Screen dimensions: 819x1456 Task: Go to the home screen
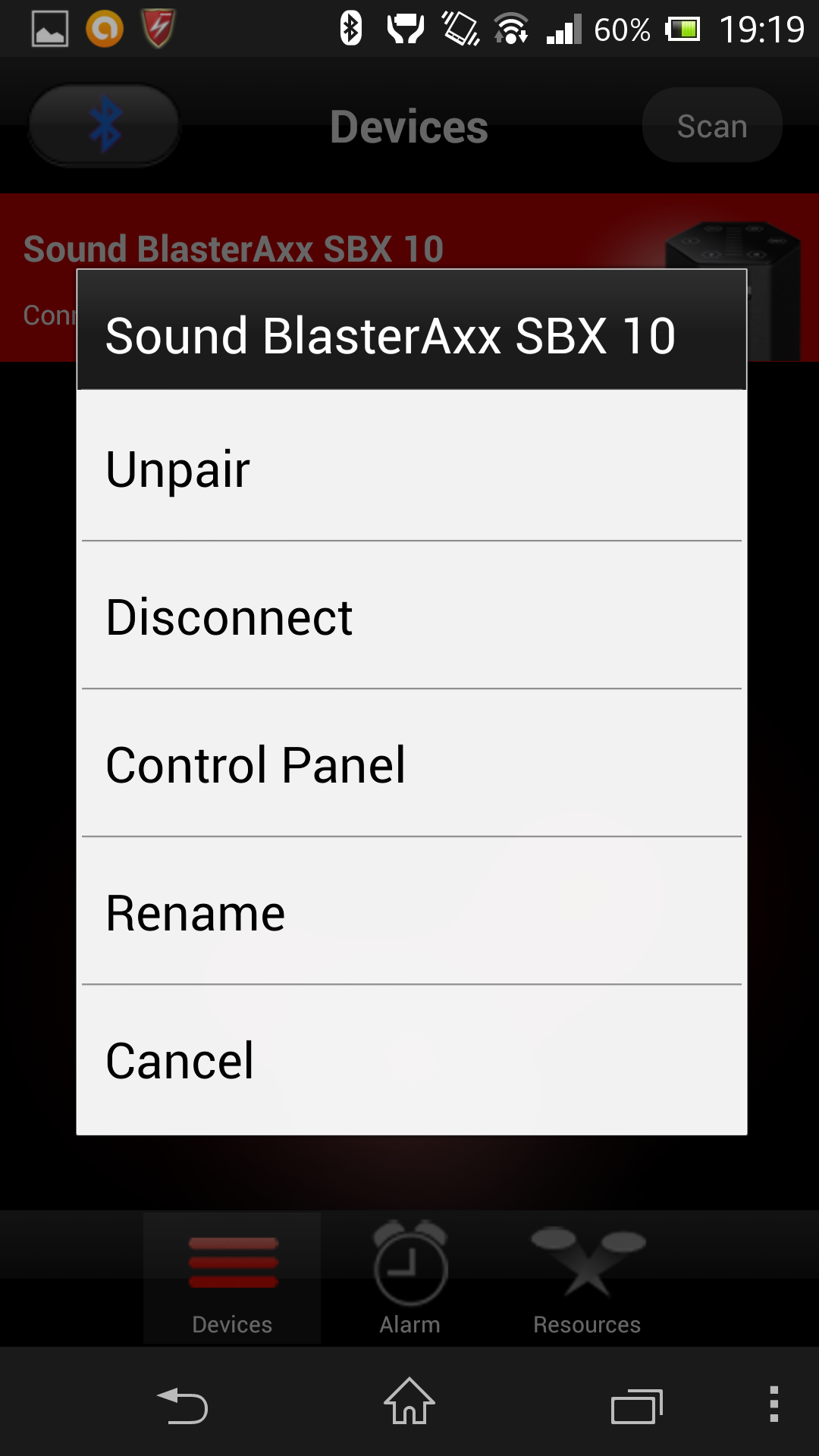point(409,1402)
